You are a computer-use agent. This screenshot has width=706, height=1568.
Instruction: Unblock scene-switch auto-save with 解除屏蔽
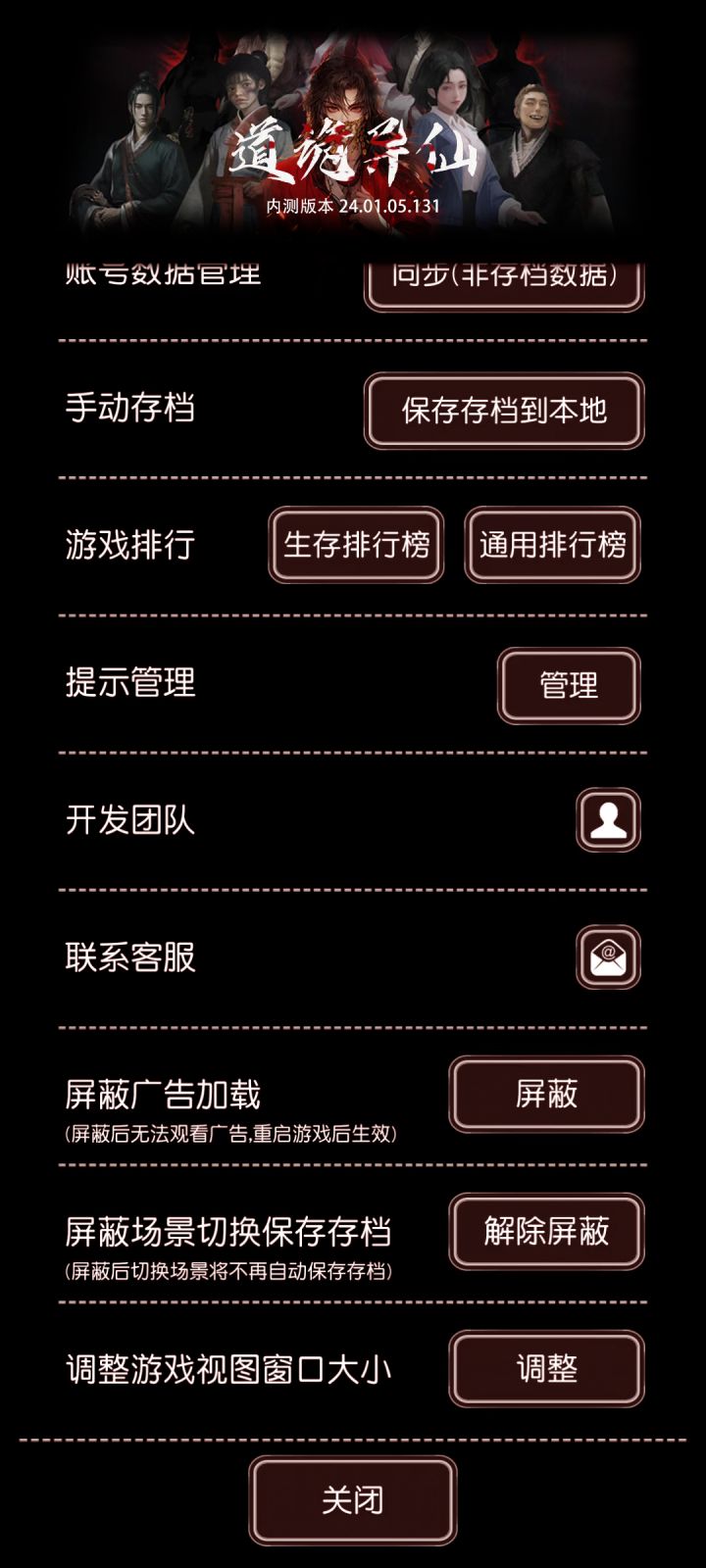coord(546,1233)
